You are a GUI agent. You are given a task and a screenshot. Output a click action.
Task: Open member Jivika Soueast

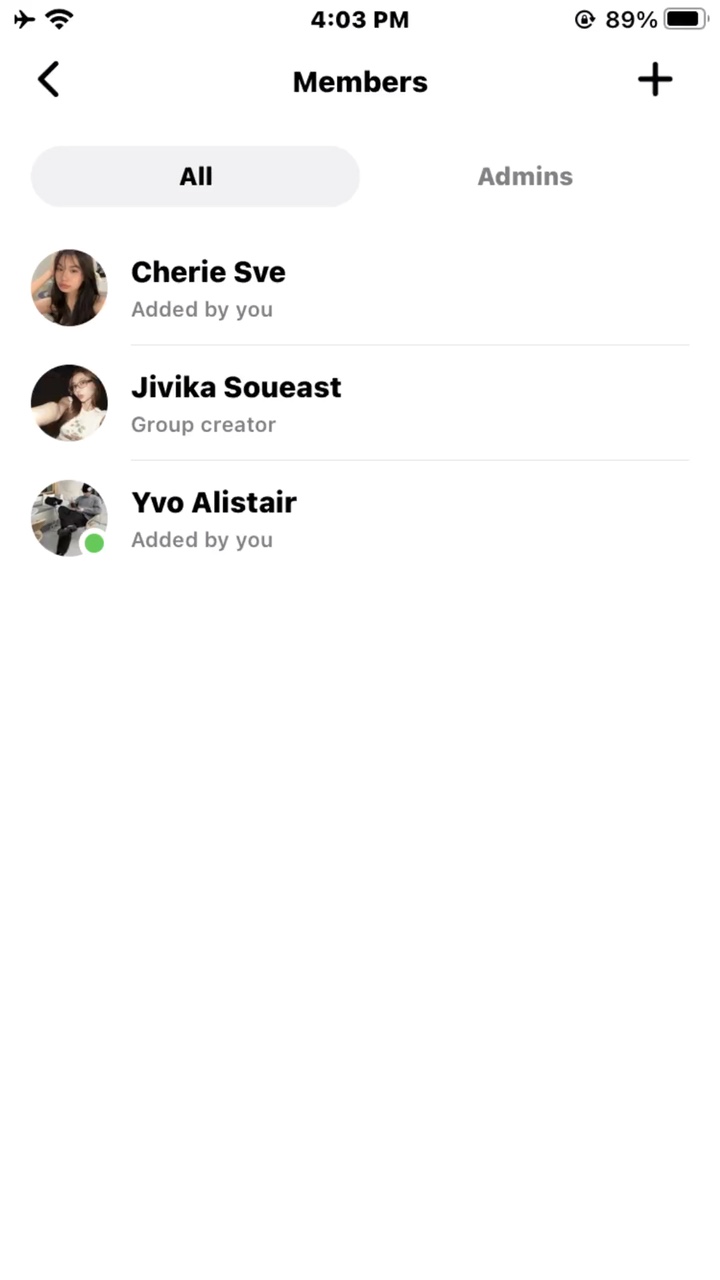[x=236, y=403]
